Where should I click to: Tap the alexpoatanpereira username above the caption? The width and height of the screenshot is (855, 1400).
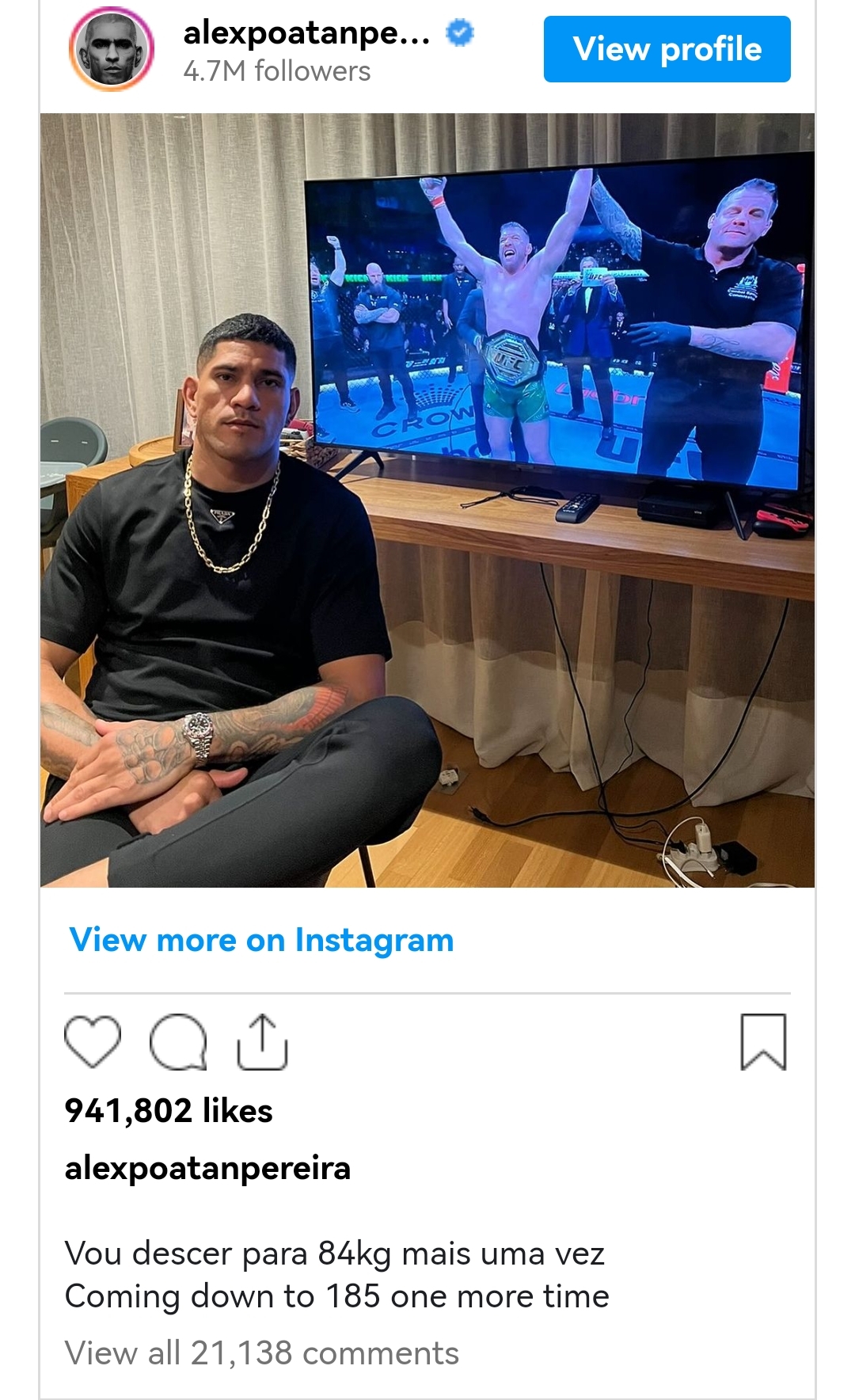pos(207,1168)
